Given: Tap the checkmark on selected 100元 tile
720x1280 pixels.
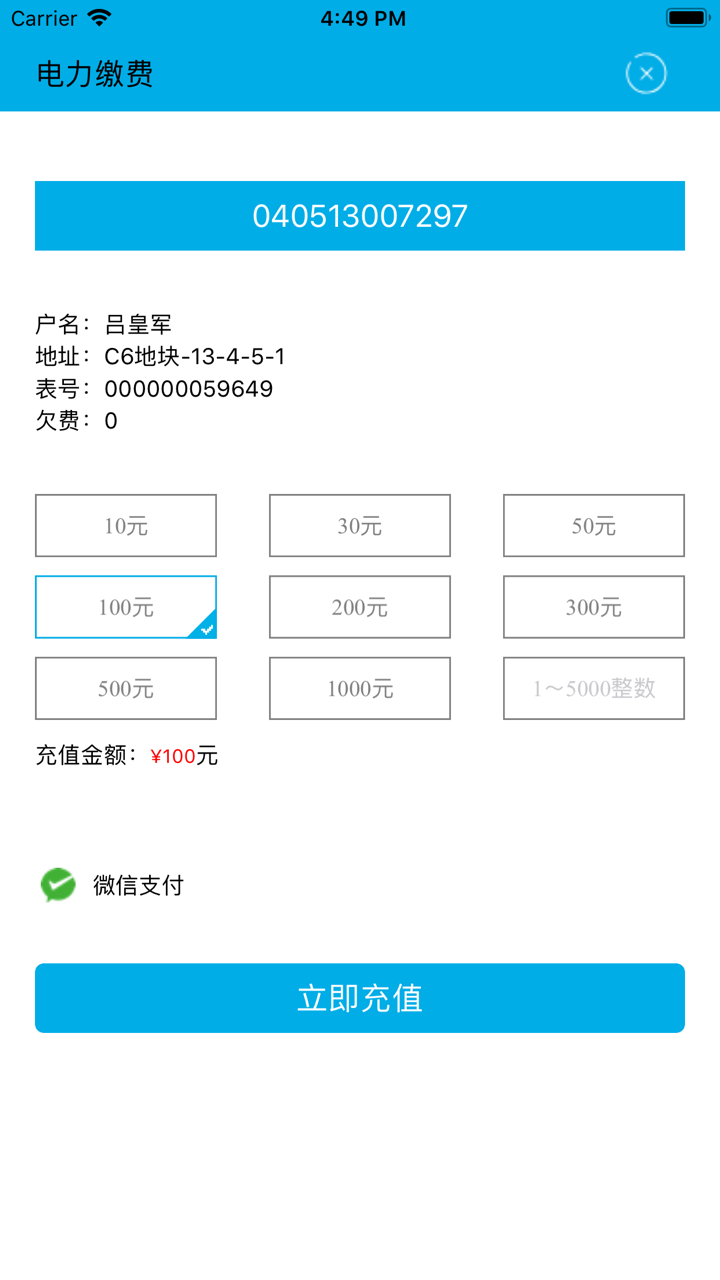Looking at the screenshot, I should (206, 627).
